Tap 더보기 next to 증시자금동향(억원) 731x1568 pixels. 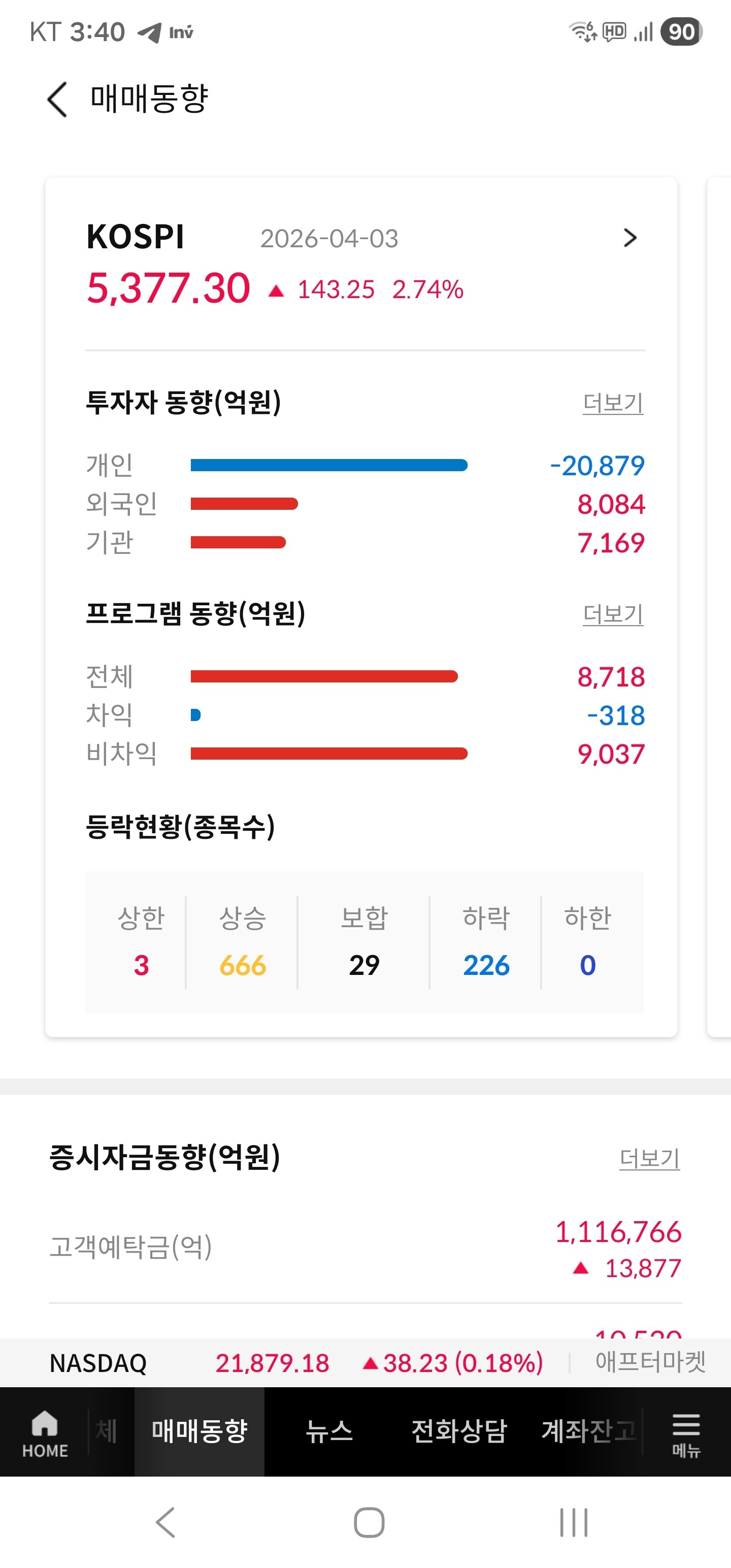649,1157
